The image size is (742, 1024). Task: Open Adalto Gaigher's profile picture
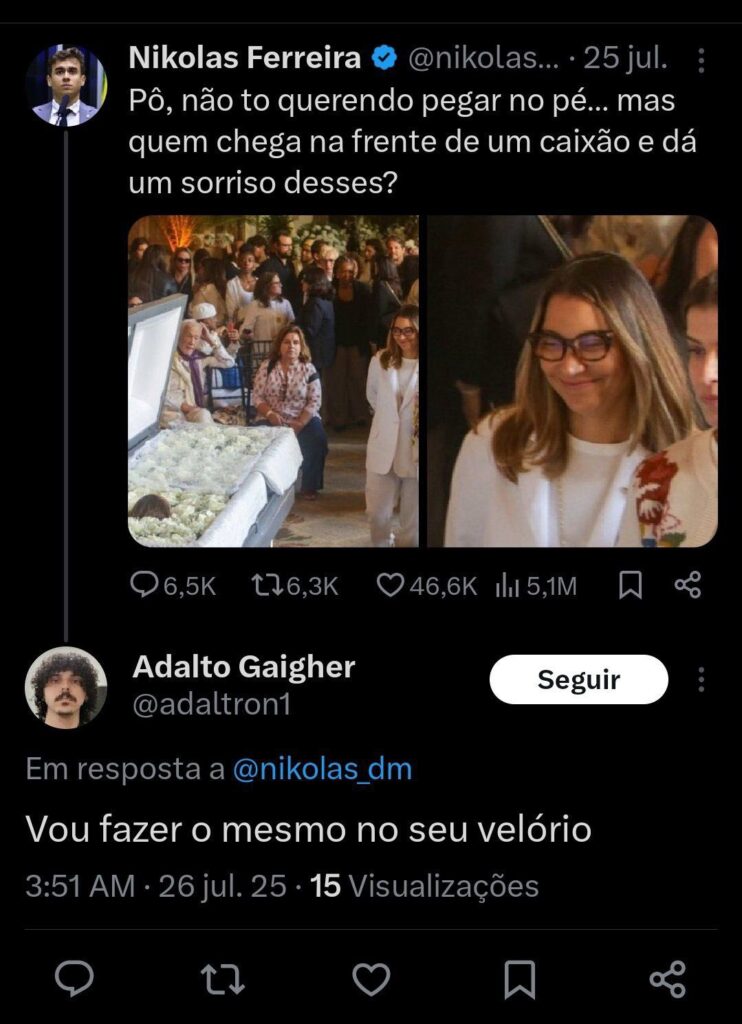(x=66, y=687)
